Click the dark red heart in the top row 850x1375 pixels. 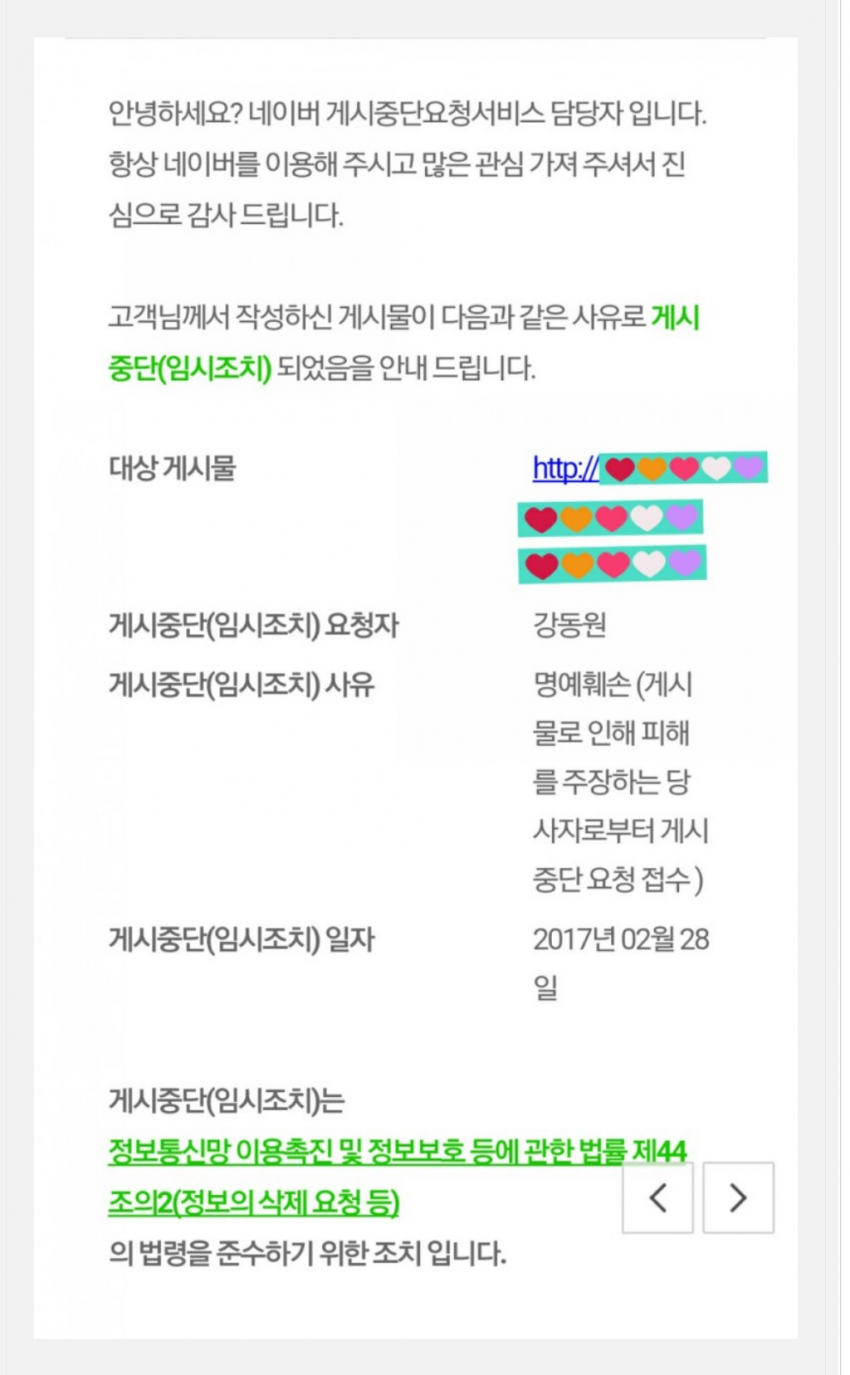[618, 467]
